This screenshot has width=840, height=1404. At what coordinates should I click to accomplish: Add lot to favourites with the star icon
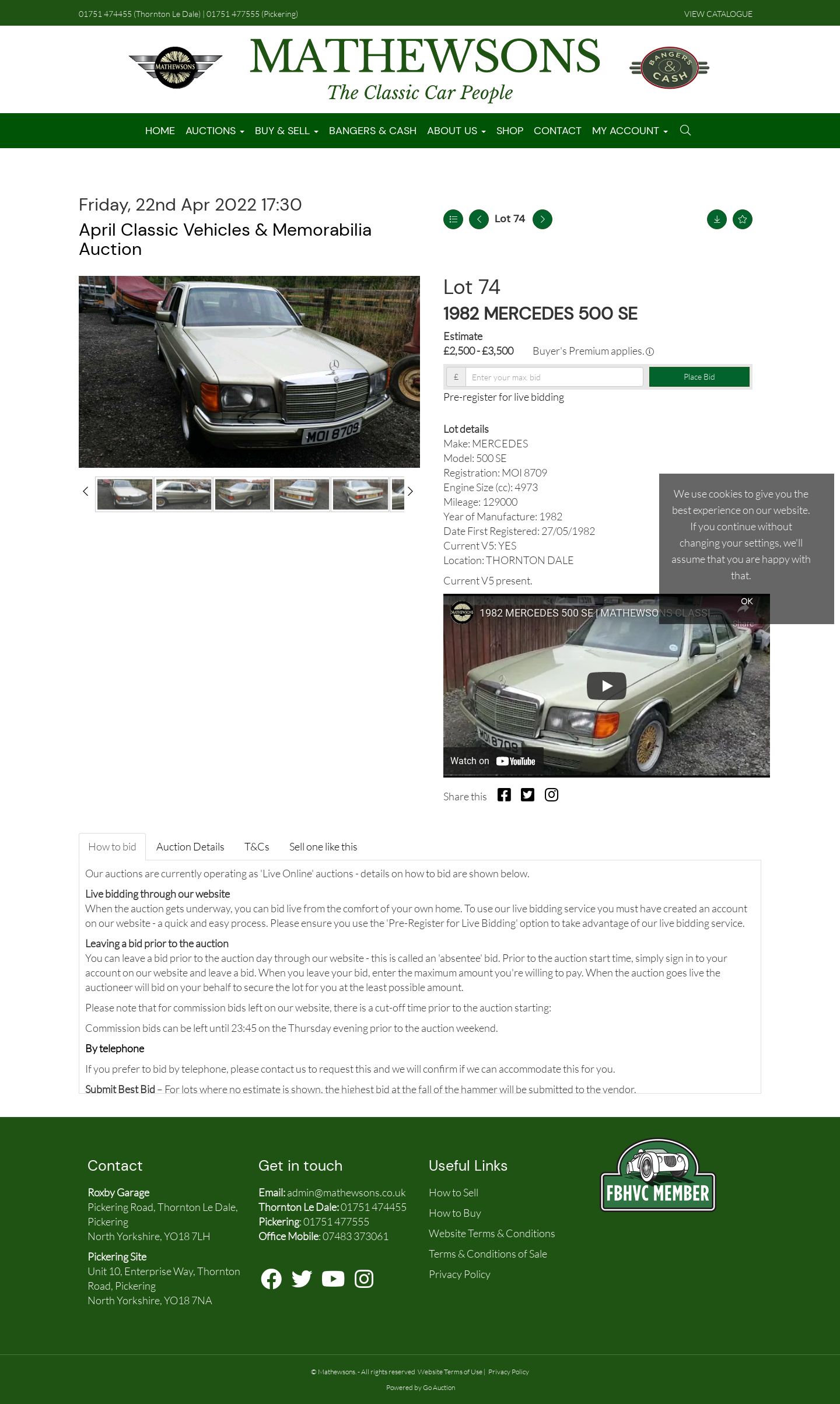point(743,219)
